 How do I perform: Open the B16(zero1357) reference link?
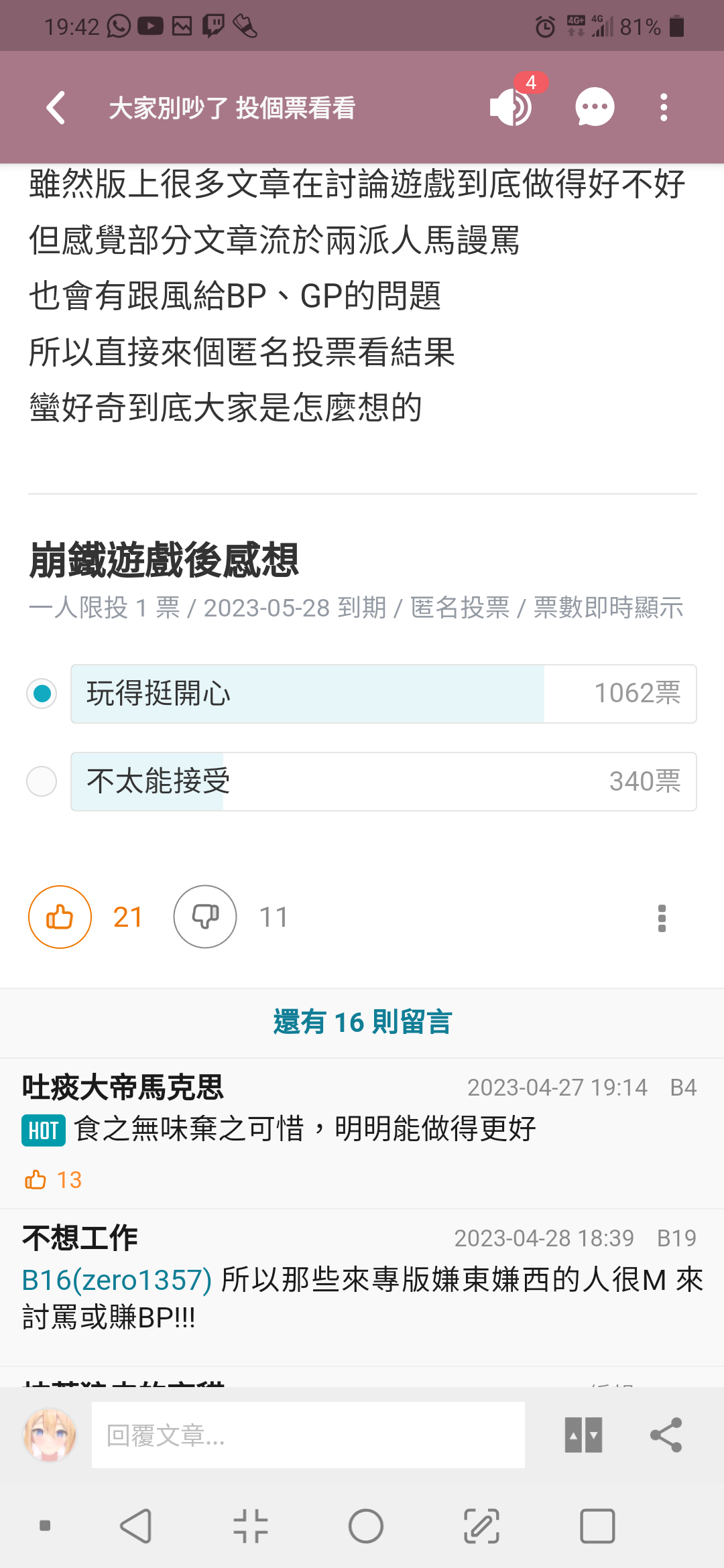(x=117, y=1280)
